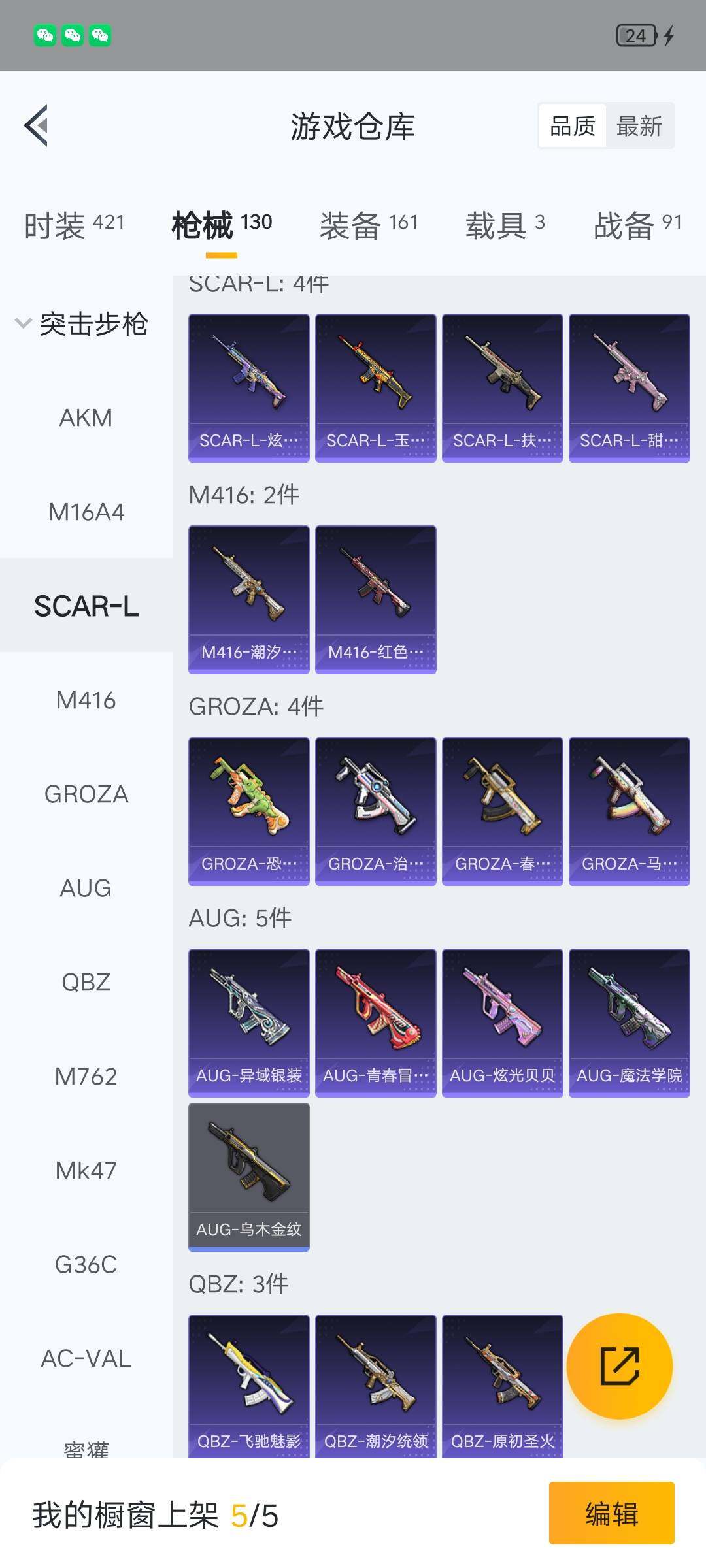Viewport: 706px width, 1568px height.
Task: Select Mk47 in the sidebar
Action: tap(86, 1170)
